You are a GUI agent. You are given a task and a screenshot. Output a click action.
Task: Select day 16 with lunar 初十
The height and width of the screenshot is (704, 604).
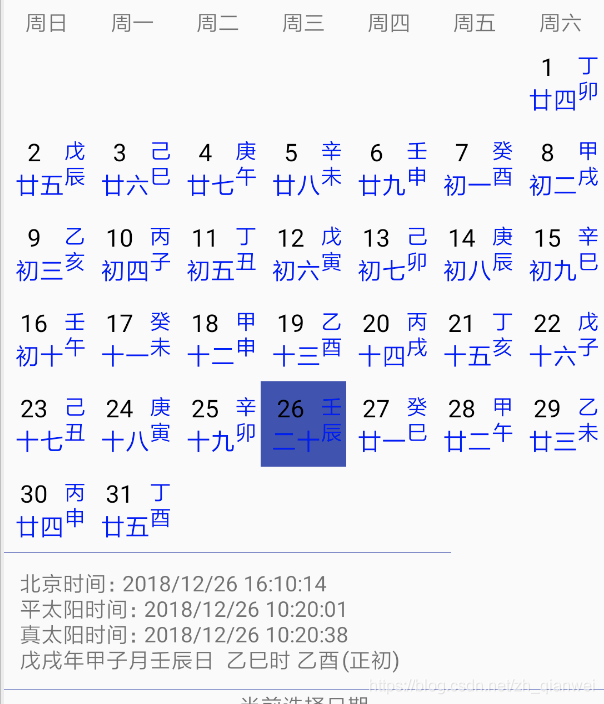(x=47, y=338)
